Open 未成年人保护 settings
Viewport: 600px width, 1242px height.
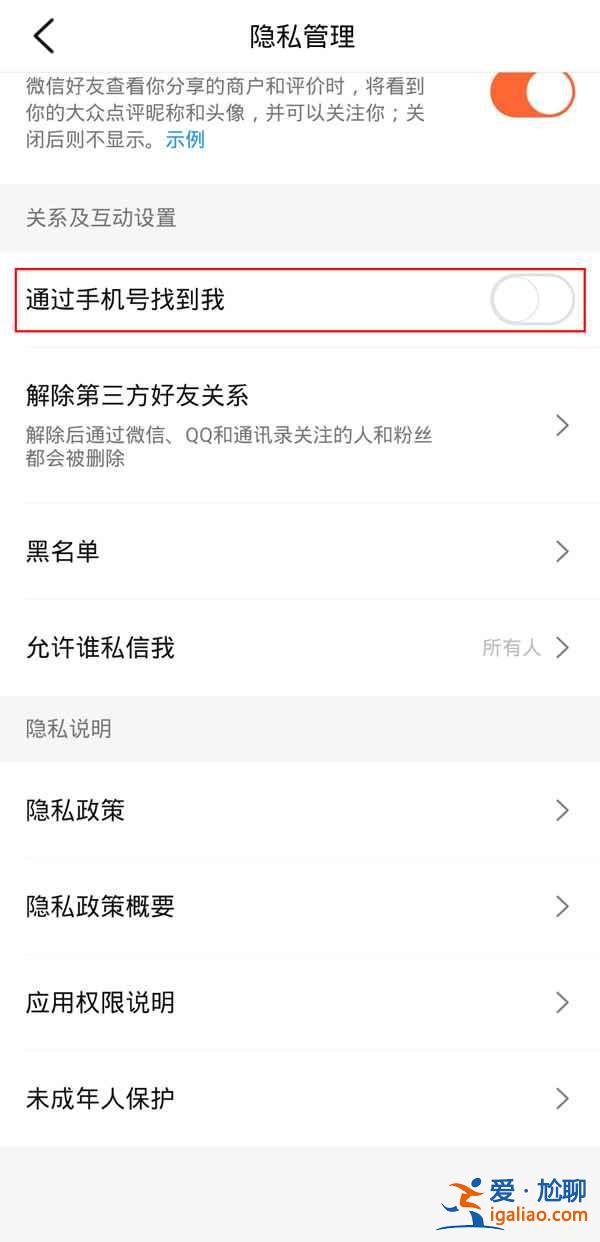[300, 1098]
